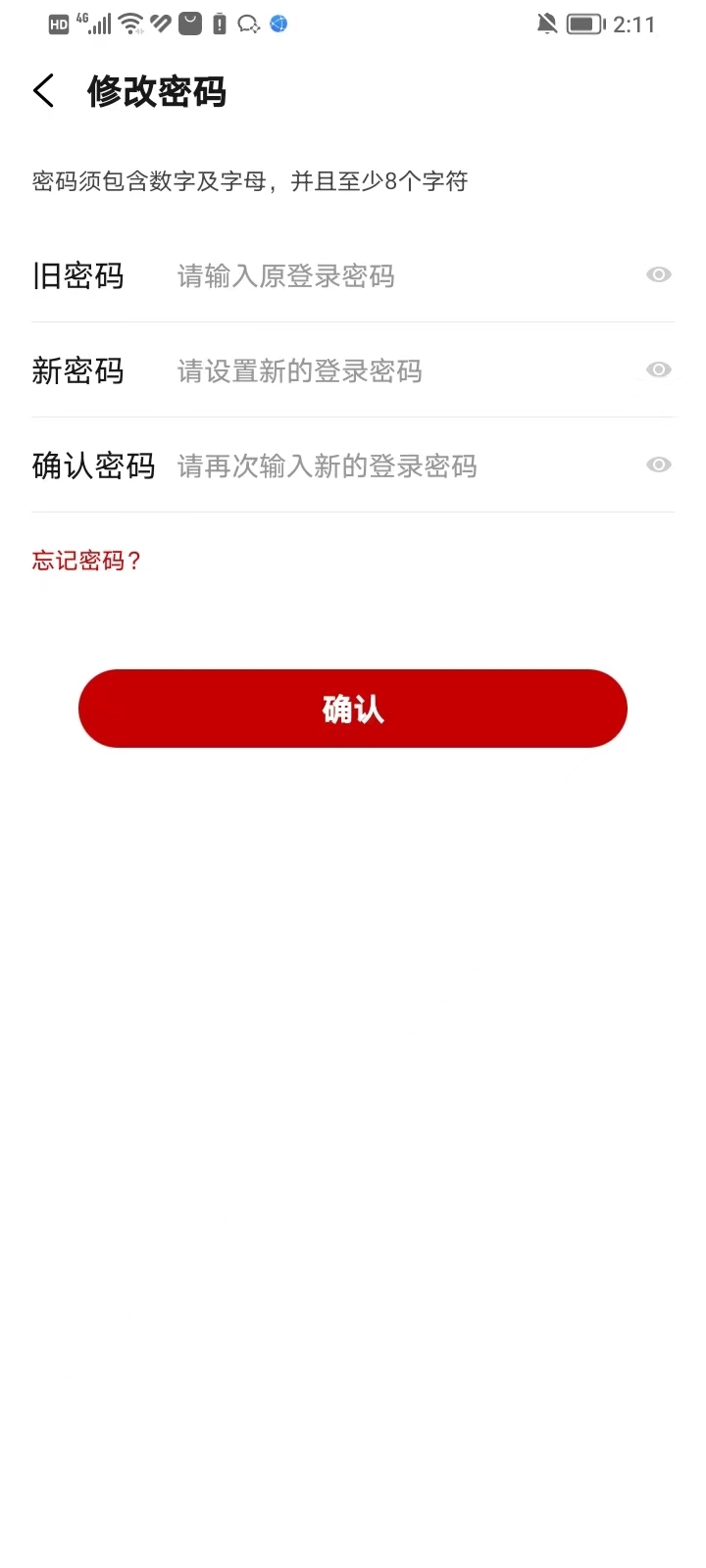Click the battery level indicator

pyautogui.click(x=585, y=24)
